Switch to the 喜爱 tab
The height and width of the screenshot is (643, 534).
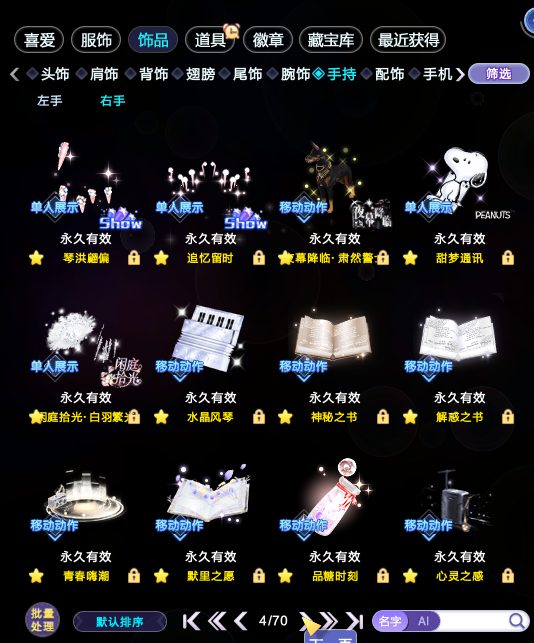click(x=39, y=40)
